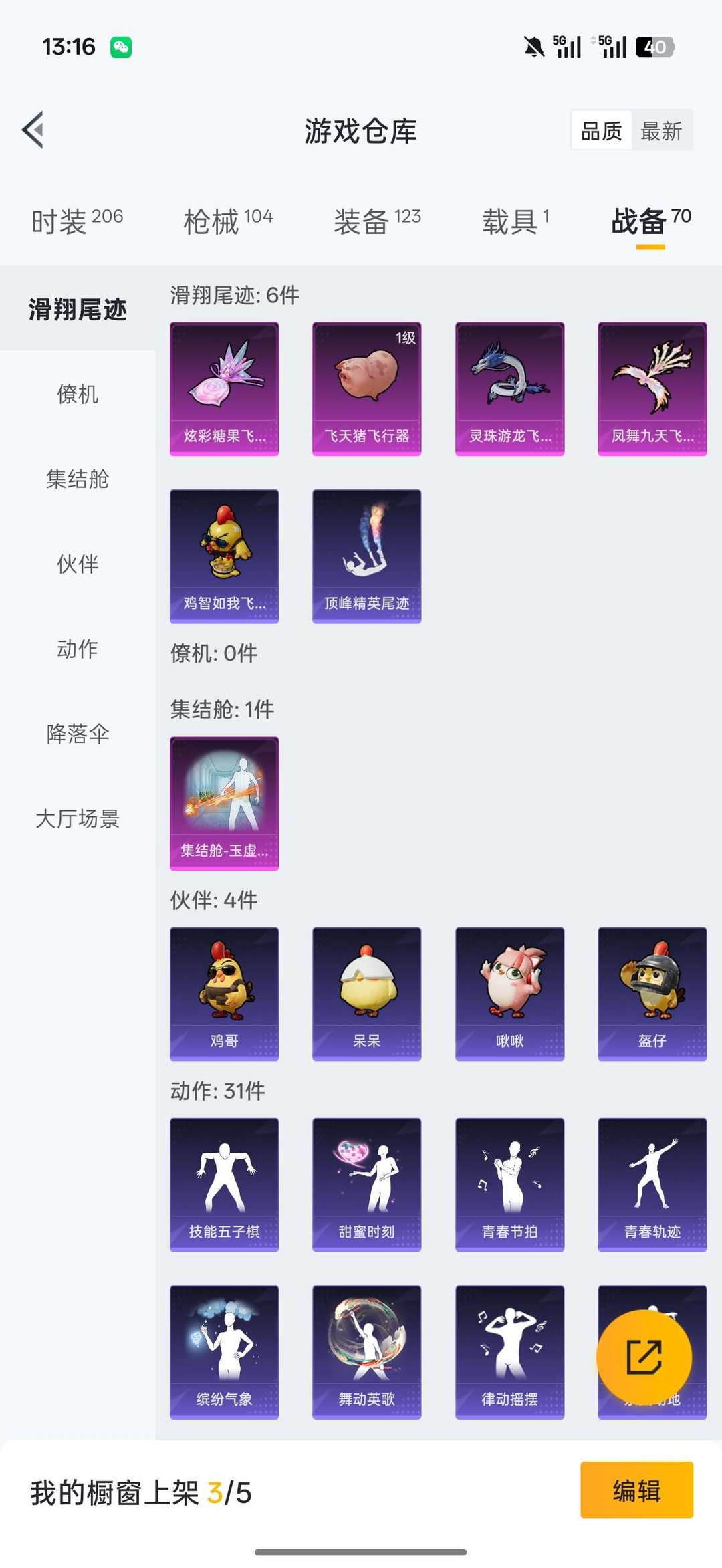Switch to the 枪械 tab
Screen dimensions: 722x1568
point(212,221)
